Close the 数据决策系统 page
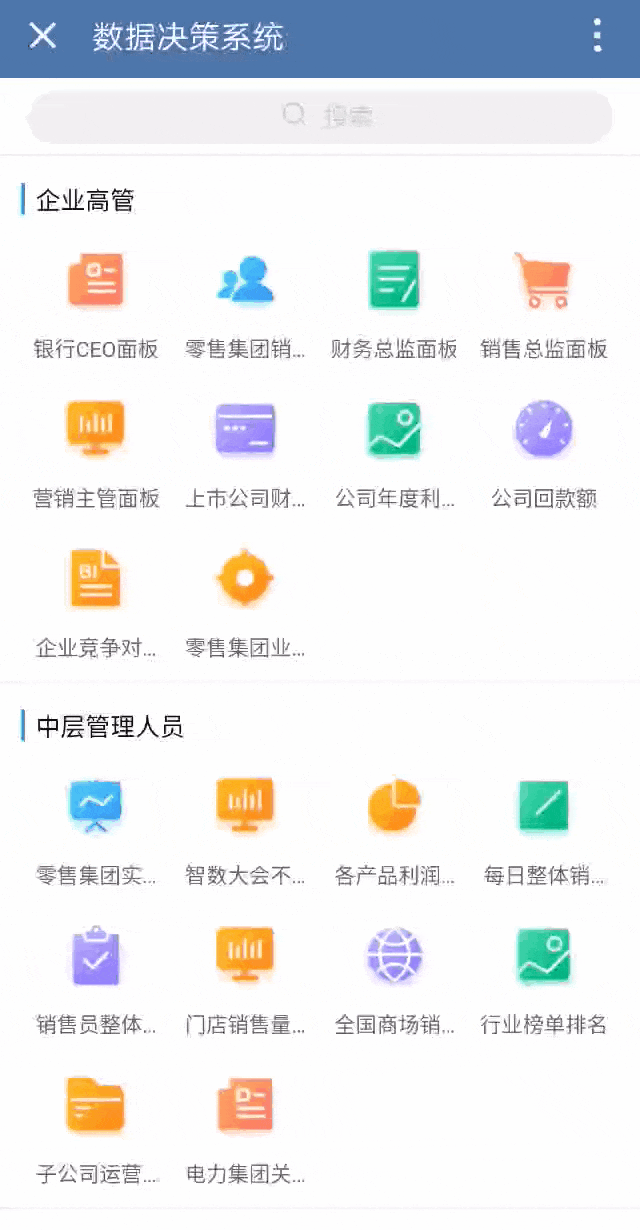 pyautogui.click(x=43, y=36)
